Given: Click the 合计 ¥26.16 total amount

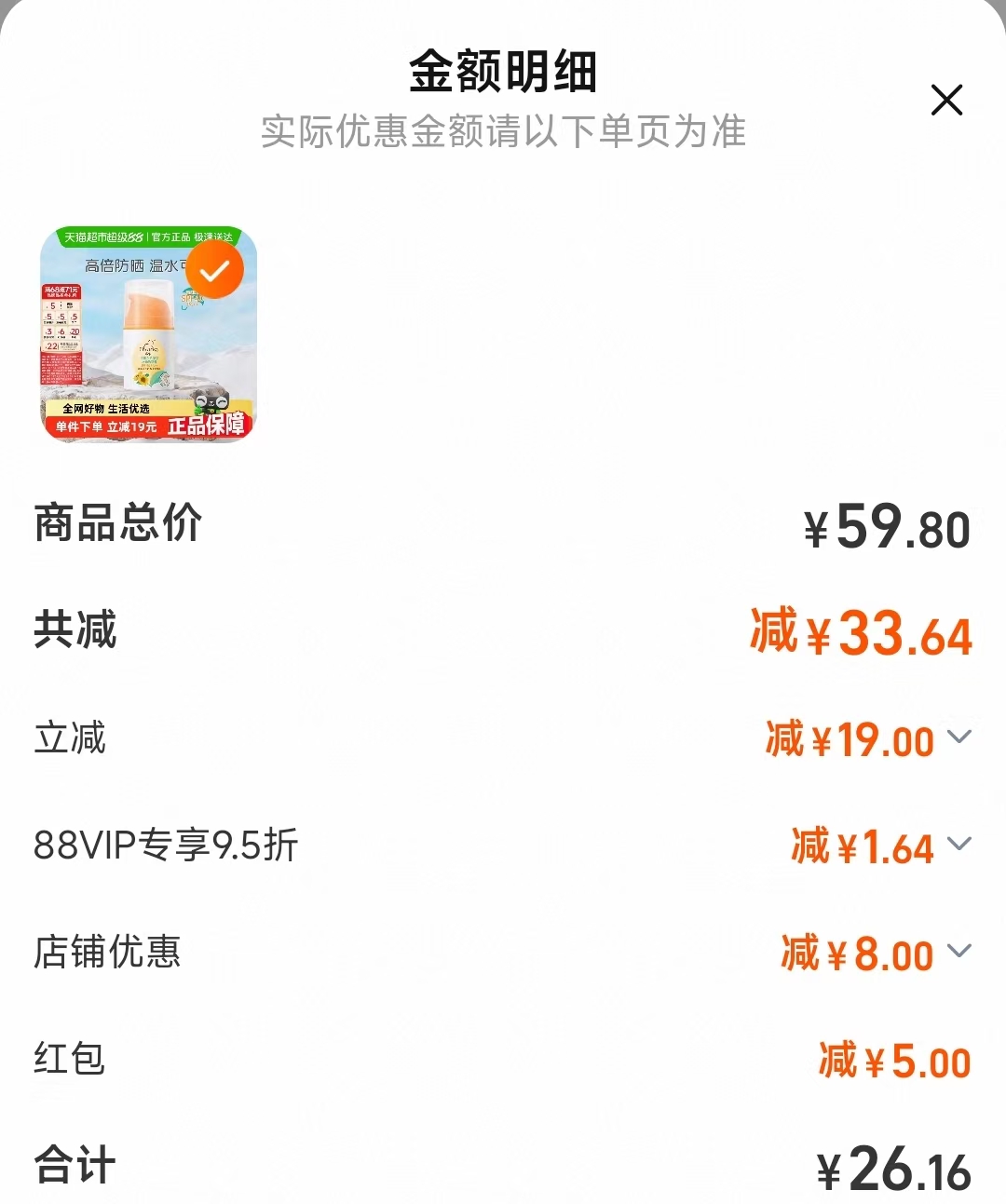Looking at the screenshot, I should 891,1166.
